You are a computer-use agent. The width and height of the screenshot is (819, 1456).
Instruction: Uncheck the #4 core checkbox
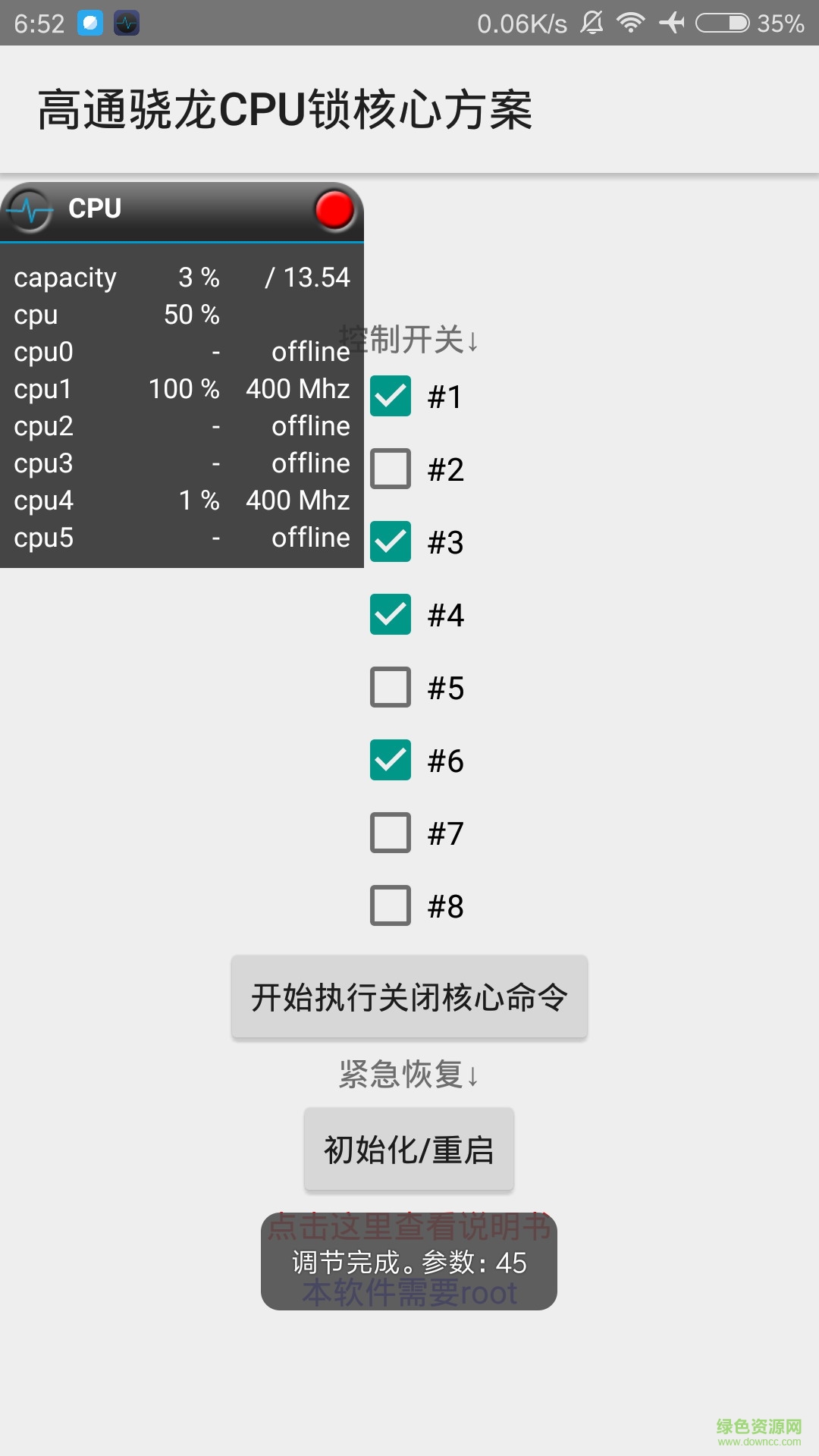tap(391, 614)
